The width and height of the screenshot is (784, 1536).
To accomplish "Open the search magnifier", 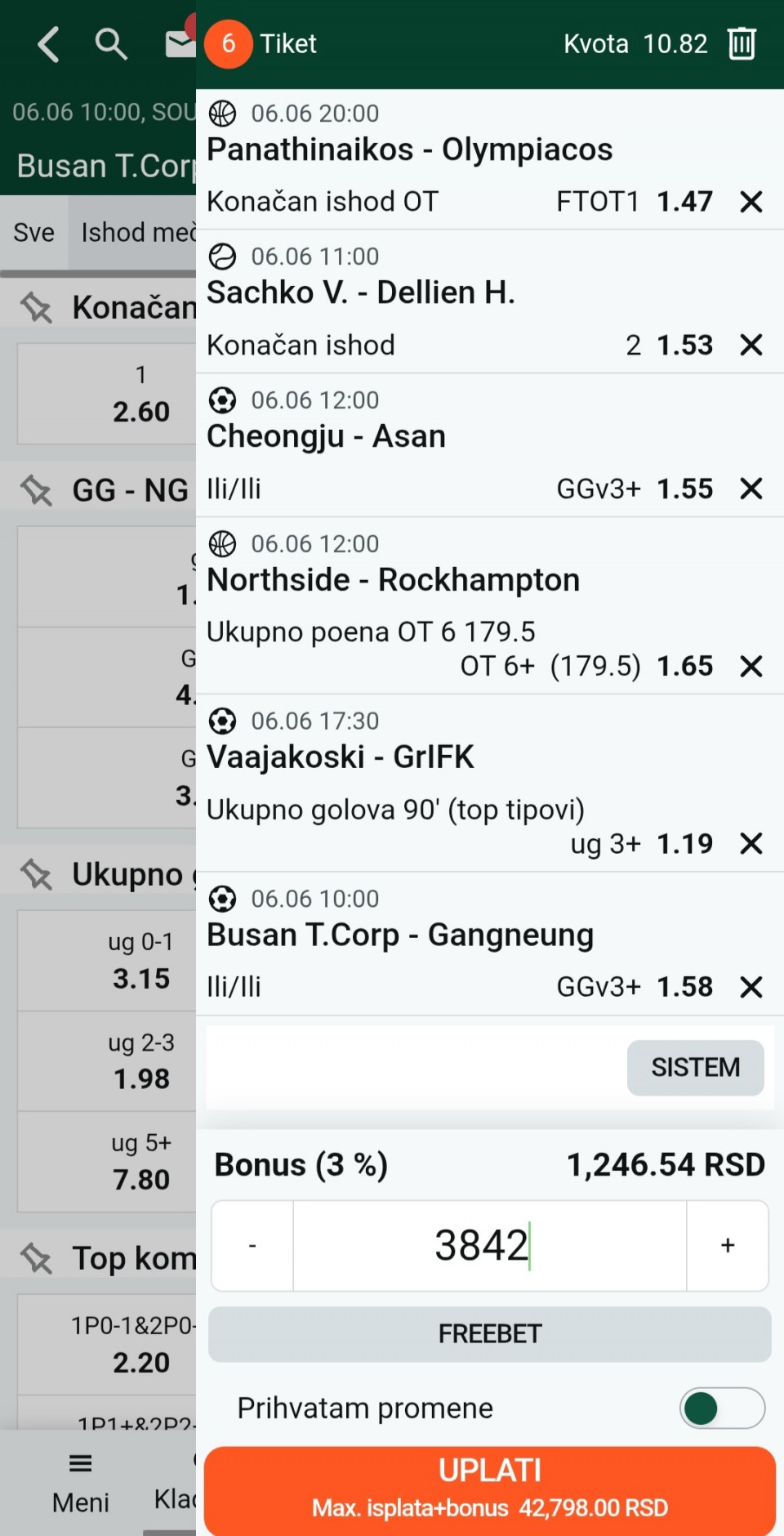I will (111, 44).
